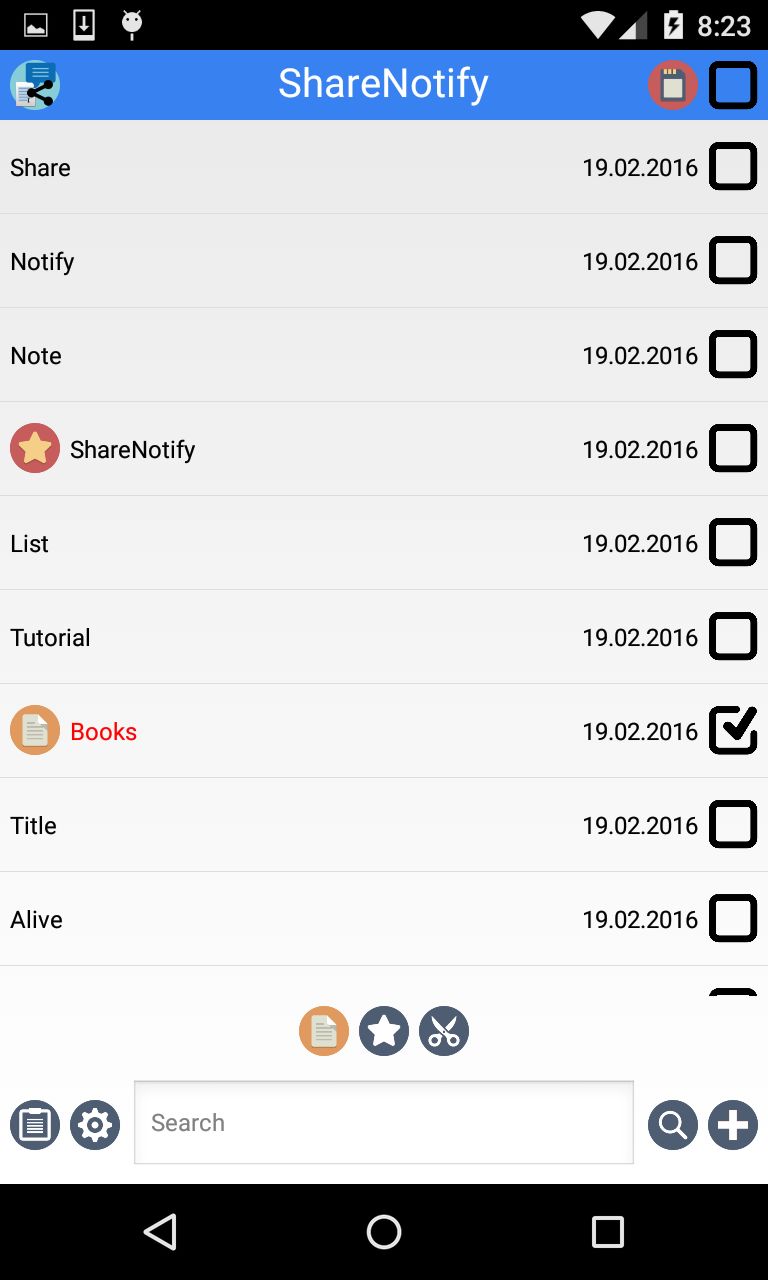
Task: Open settings via the gear icon
Action: coord(95,1125)
